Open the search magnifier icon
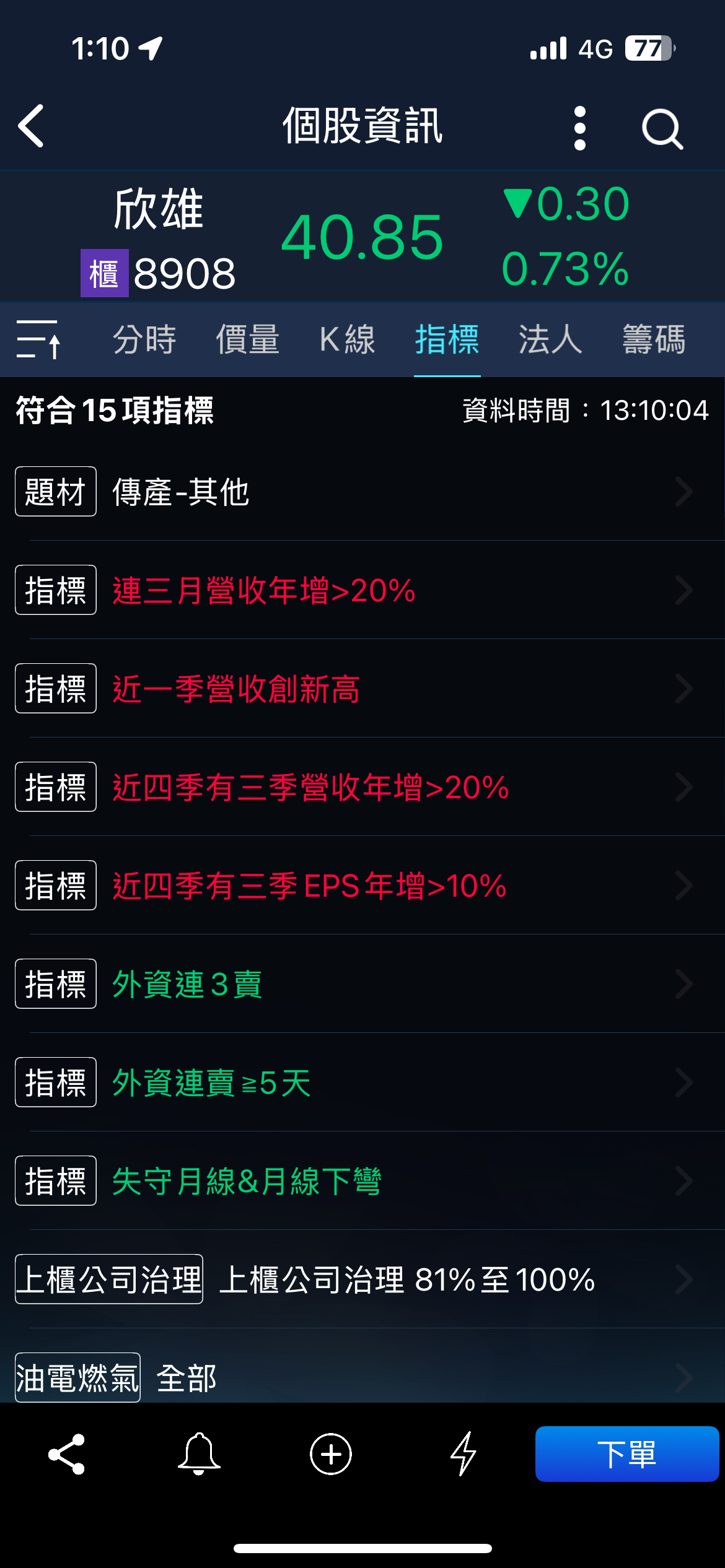This screenshot has width=725, height=1568. 662,129
